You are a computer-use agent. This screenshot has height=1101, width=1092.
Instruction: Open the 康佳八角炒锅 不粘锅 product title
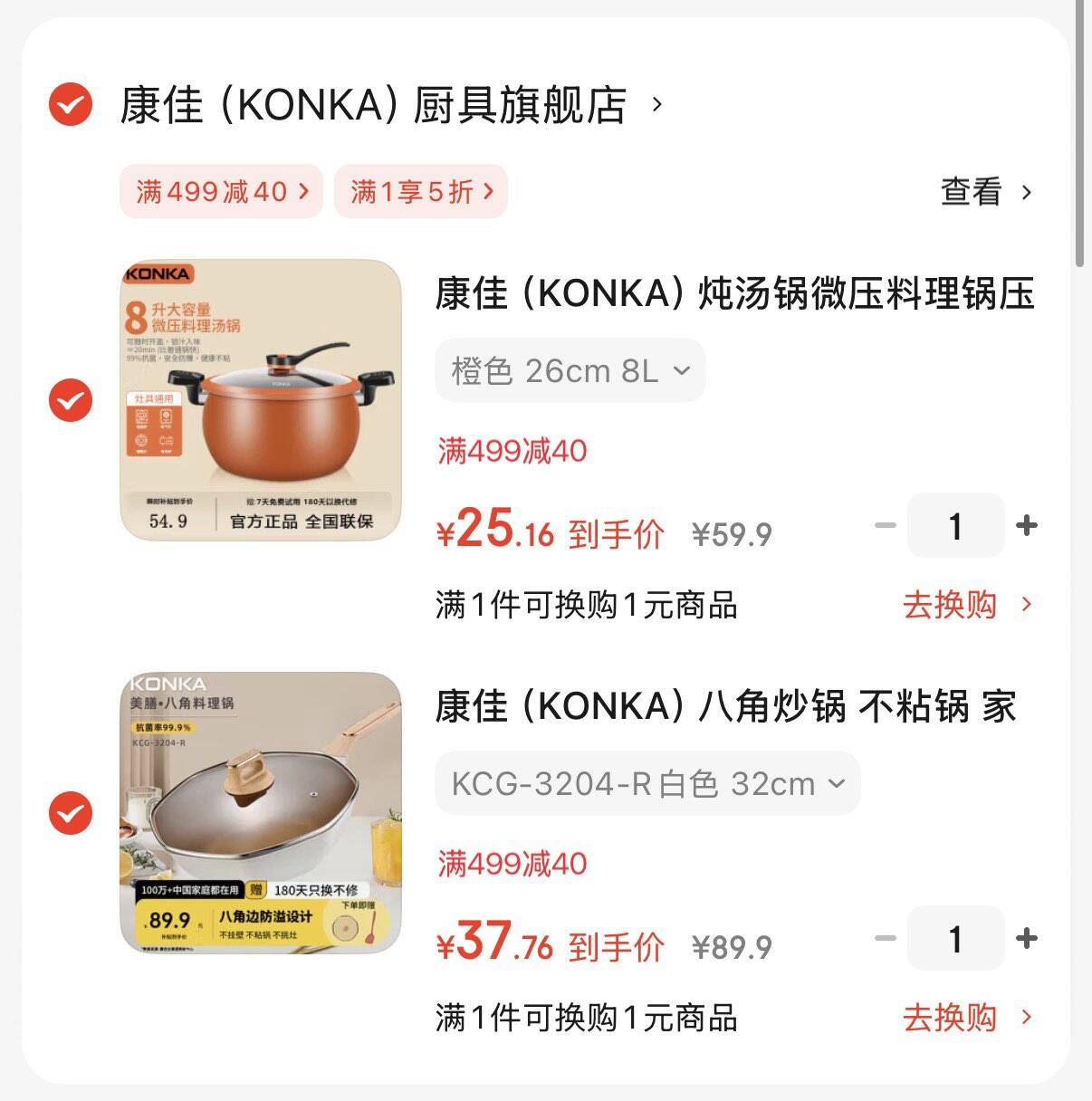click(726, 707)
